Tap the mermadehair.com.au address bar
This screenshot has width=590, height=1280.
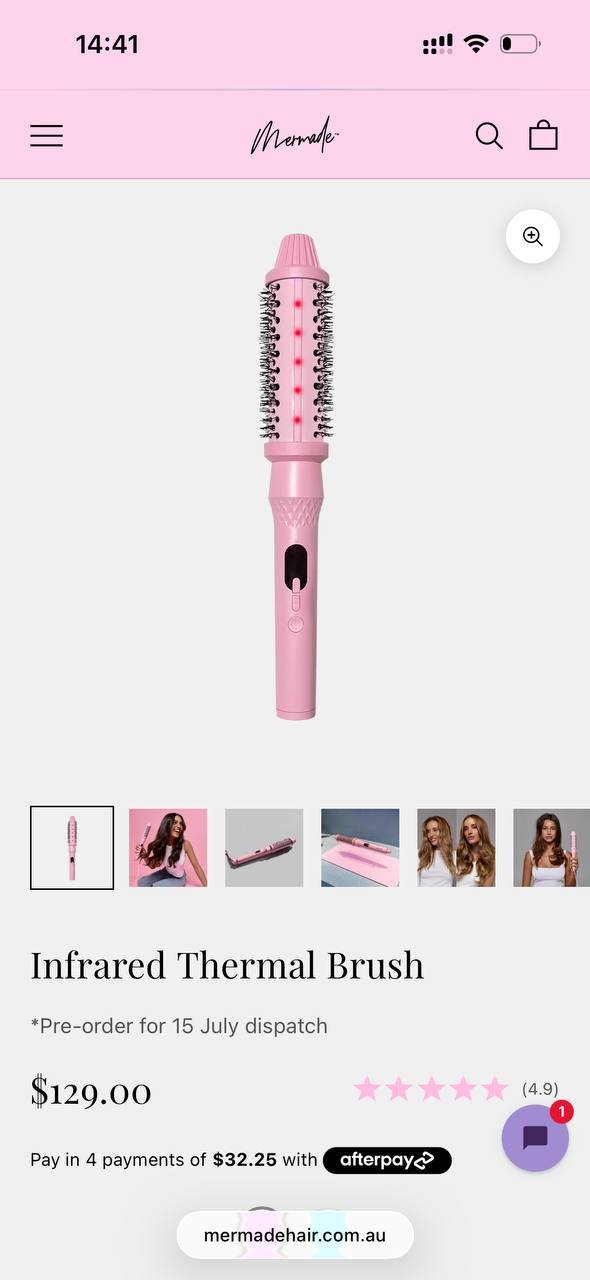click(x=295, y=1235)
